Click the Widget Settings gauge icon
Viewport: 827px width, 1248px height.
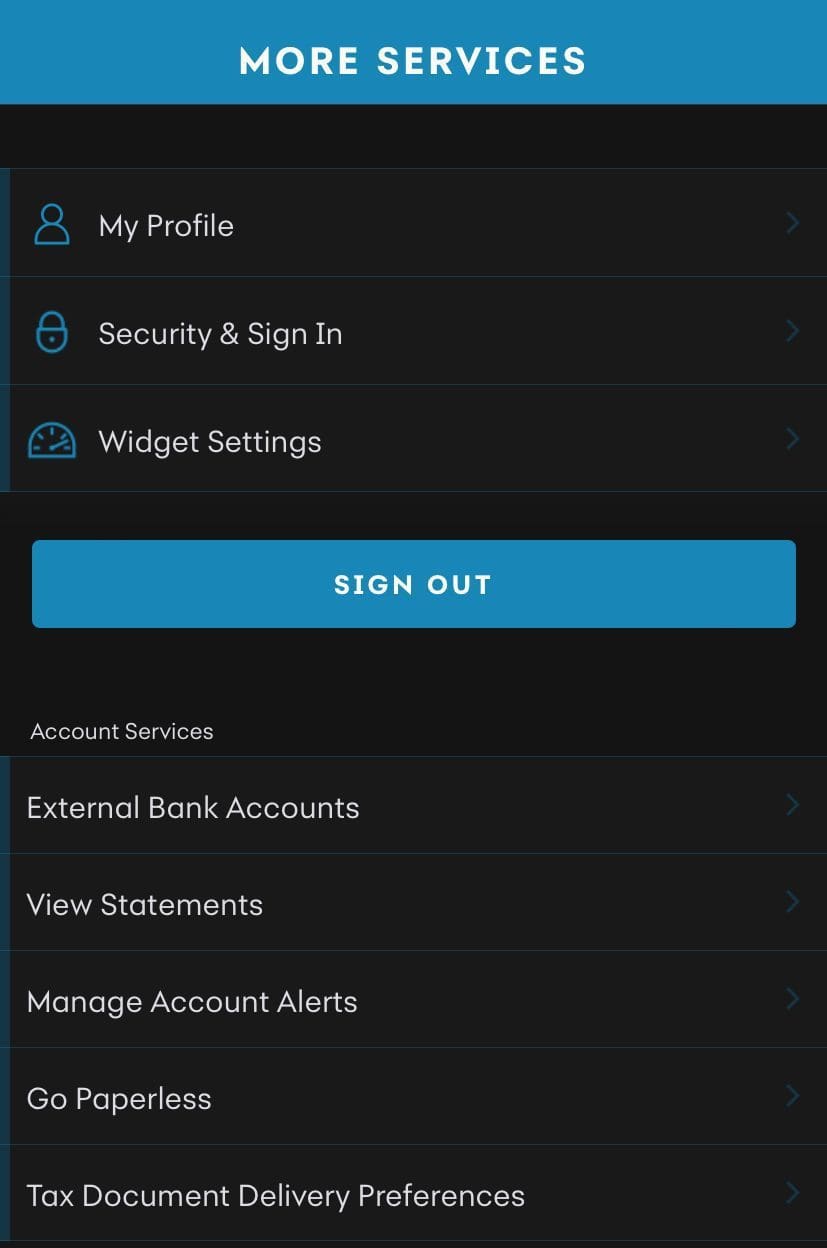pyautogui.click(x=51, y=439)
